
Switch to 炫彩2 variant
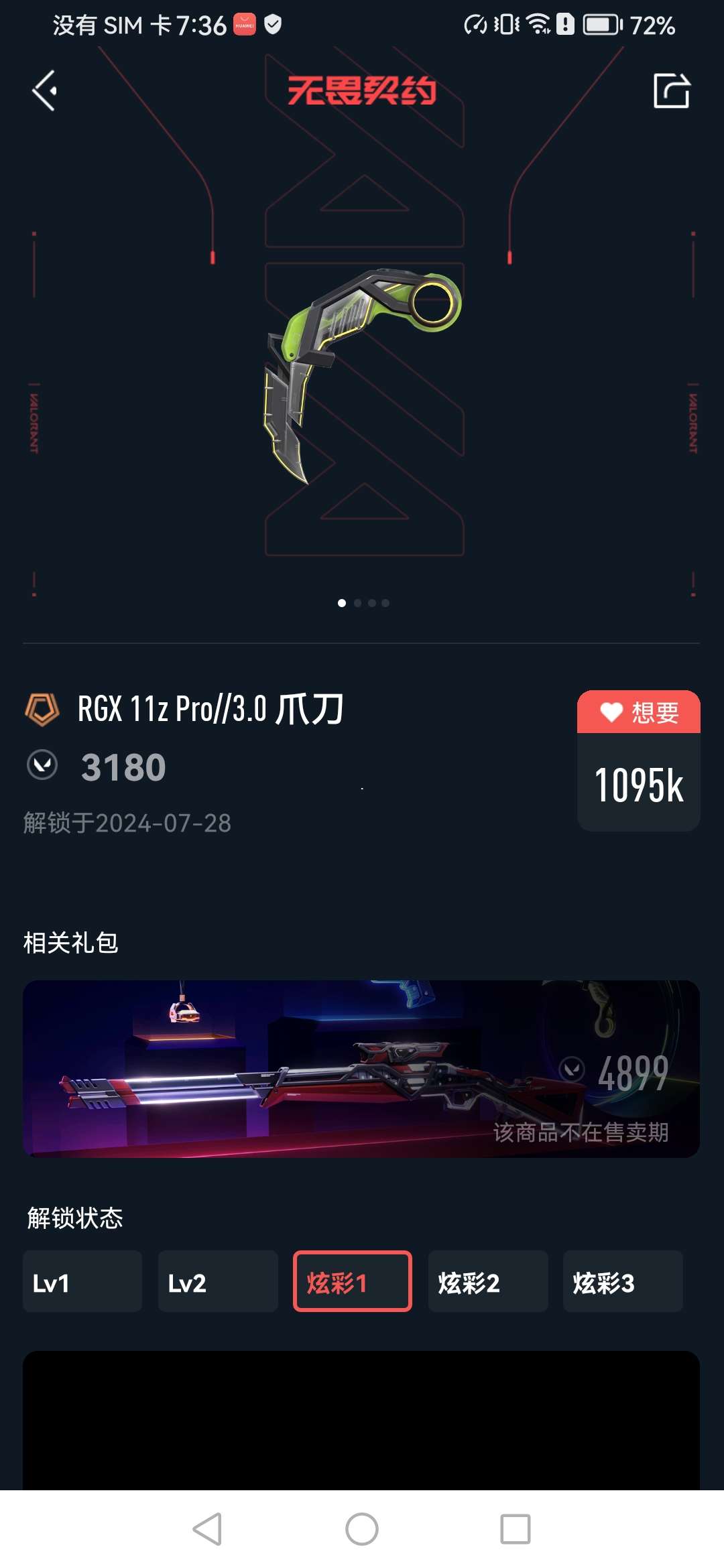coord(488,1281)
